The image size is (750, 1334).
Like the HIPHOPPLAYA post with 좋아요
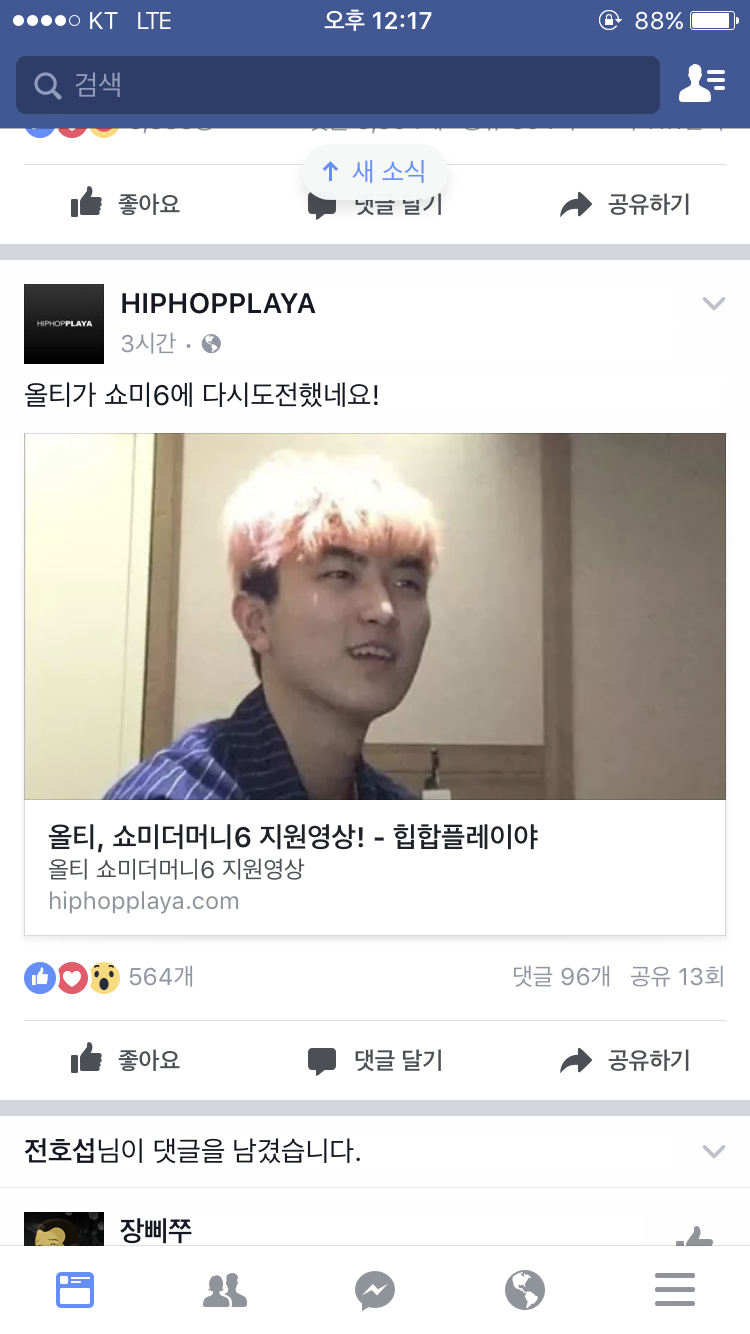coord(126,1060)
